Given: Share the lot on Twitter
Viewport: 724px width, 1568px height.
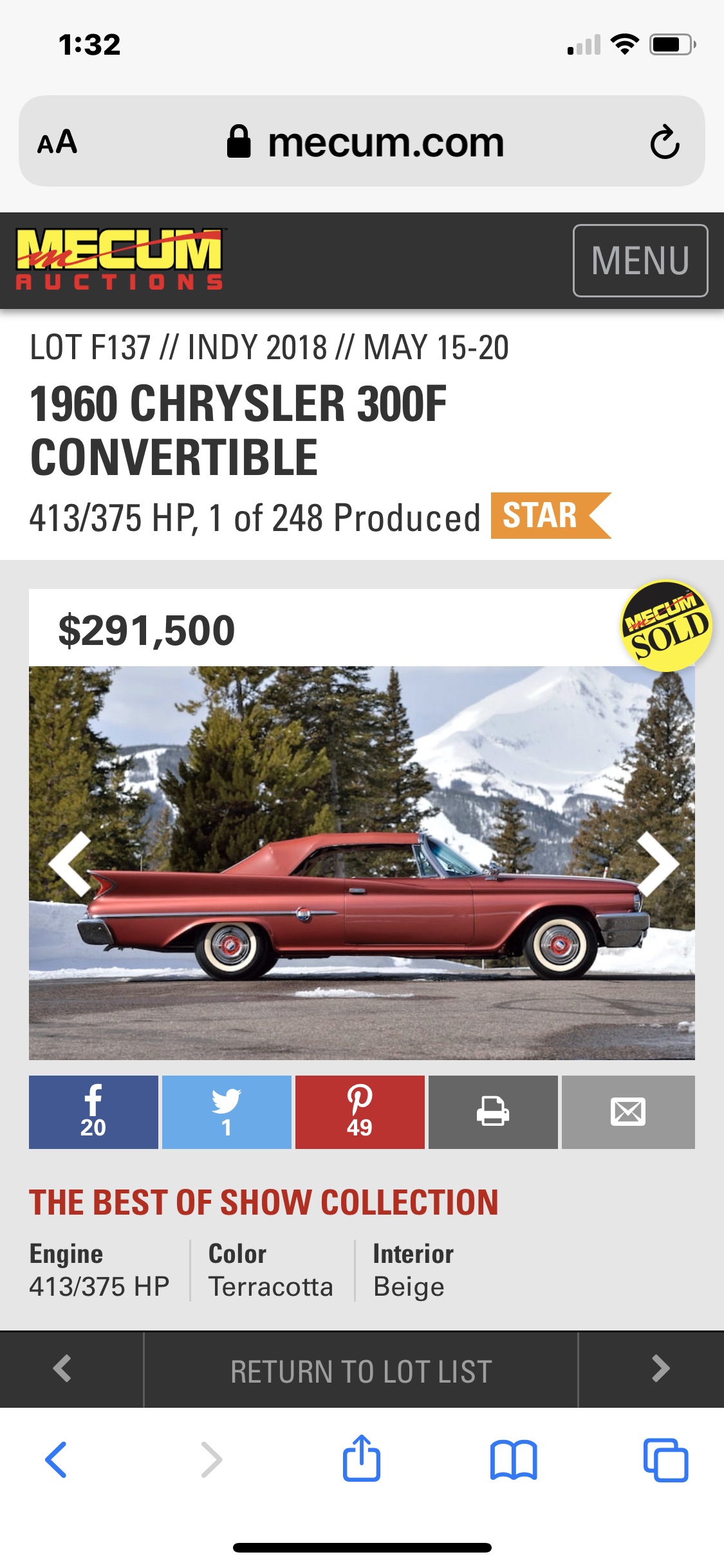Looking at the screenshot, I should [x=227, y=1112].
